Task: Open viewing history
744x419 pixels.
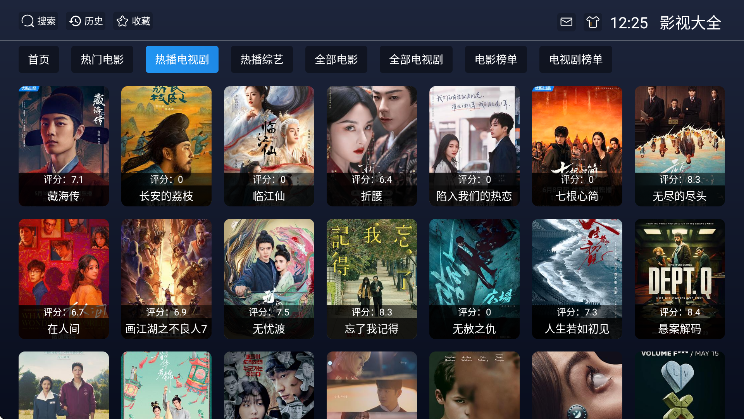Action: 87,21
